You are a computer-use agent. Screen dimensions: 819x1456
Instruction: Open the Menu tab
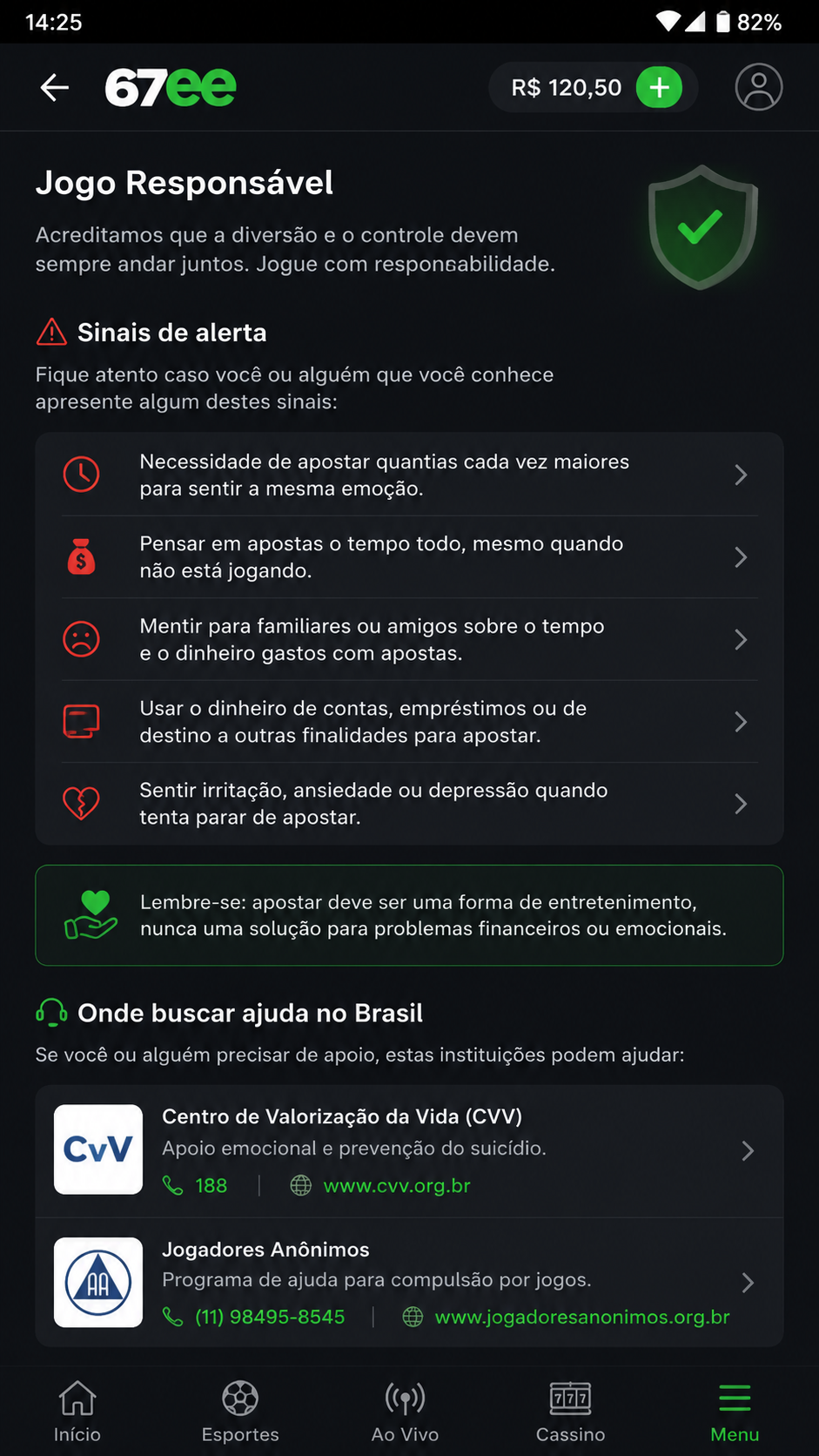click(x=735, y=1411)
